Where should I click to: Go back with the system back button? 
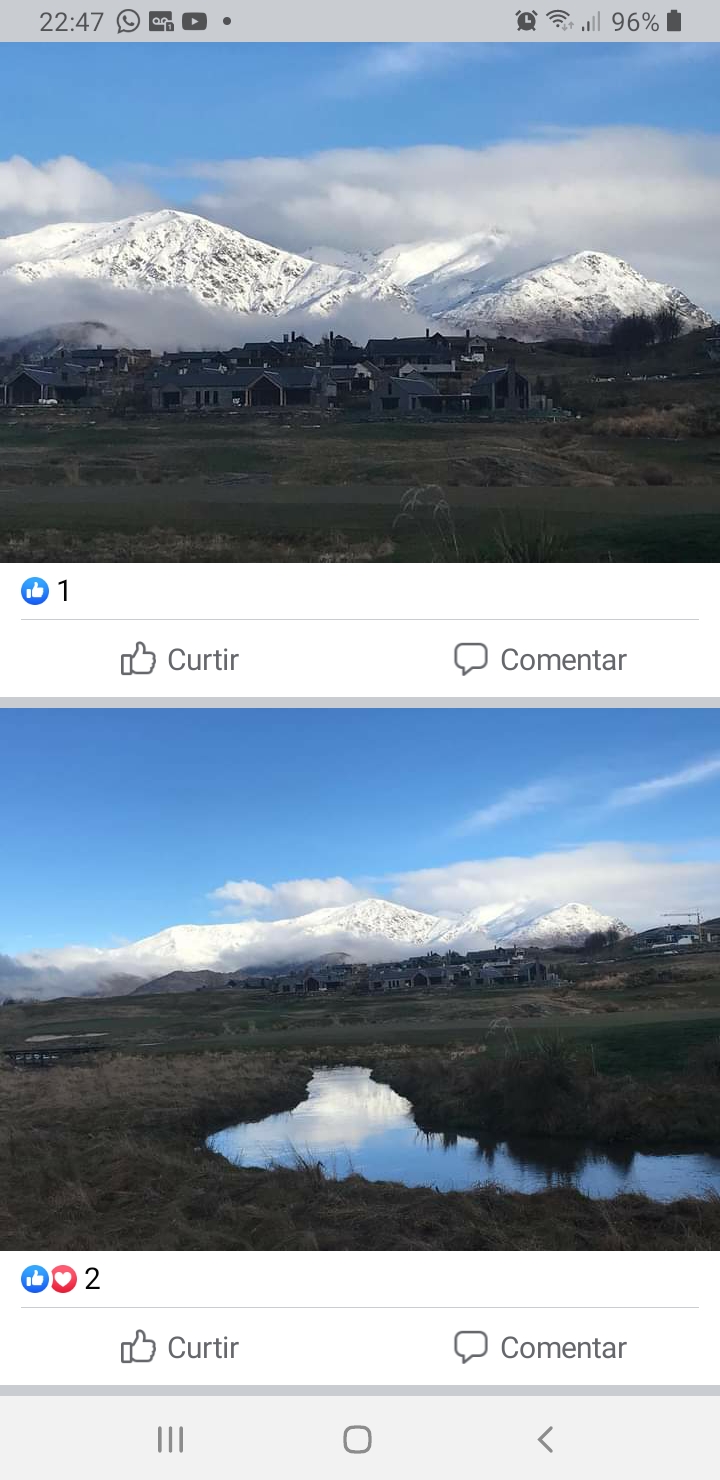click(545, 1439)
